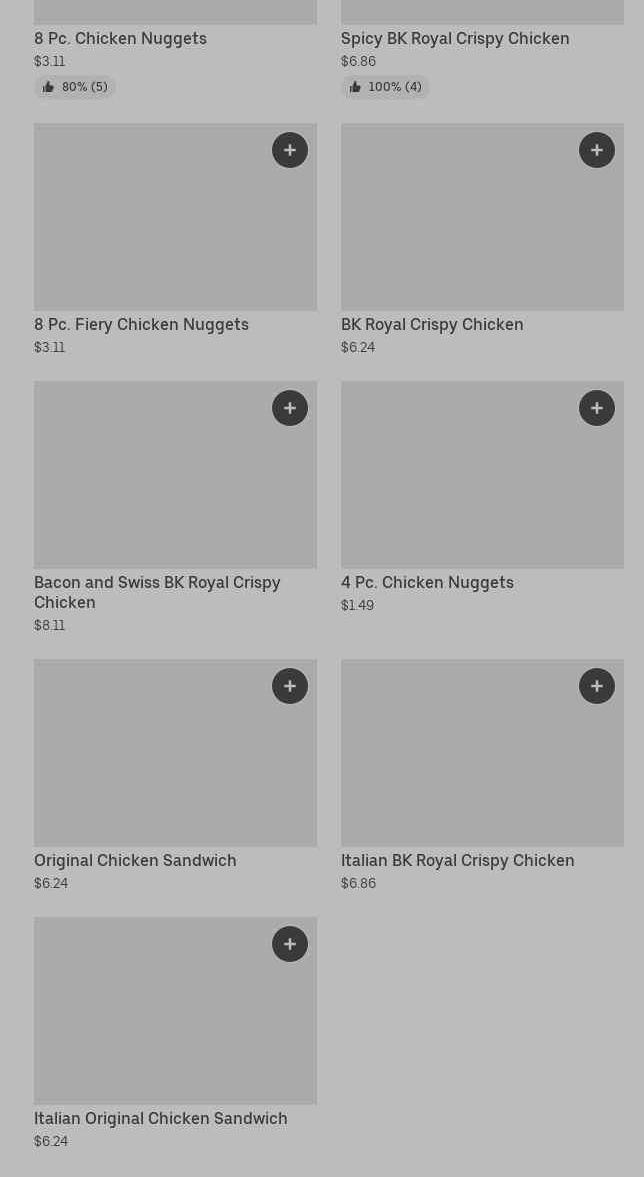The image size is (644, 1177).
Task: Open 8 Pc. Fiery Chicken Nuggets item
Action: [x=141, y=324]
